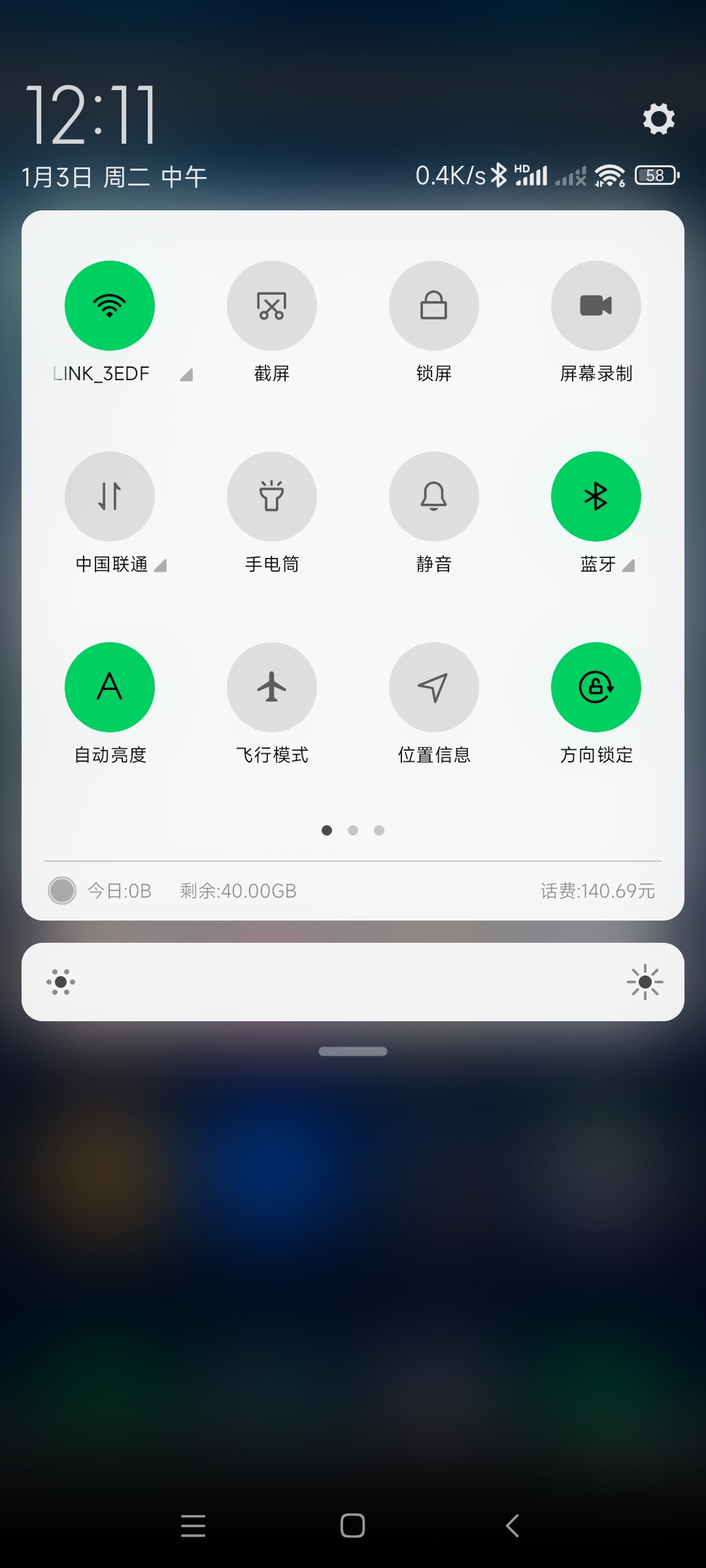Open data usage details row 今日:0B

point(120,890)
